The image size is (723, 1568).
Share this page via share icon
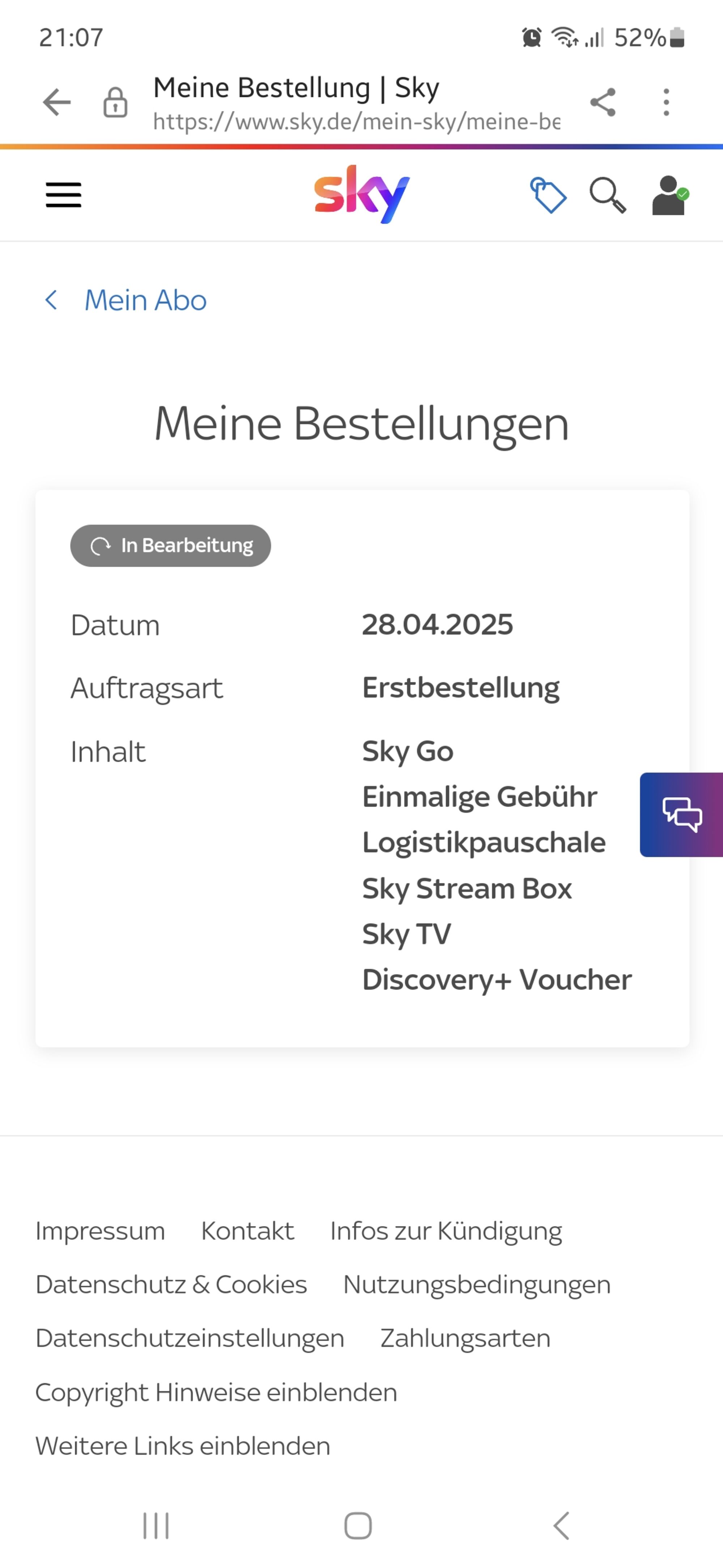603,102
